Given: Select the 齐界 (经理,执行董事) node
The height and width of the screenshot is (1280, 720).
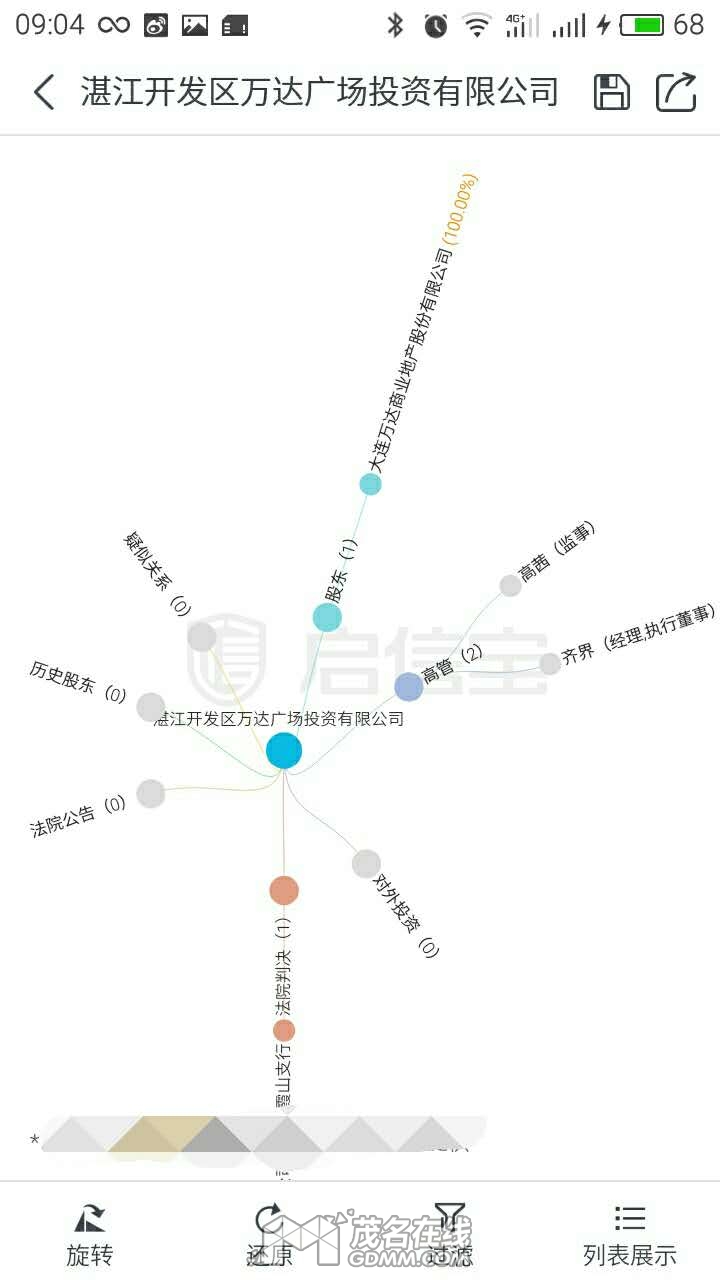Looking at the screenshot, I should pyautogui.click(x=550, y=663).
